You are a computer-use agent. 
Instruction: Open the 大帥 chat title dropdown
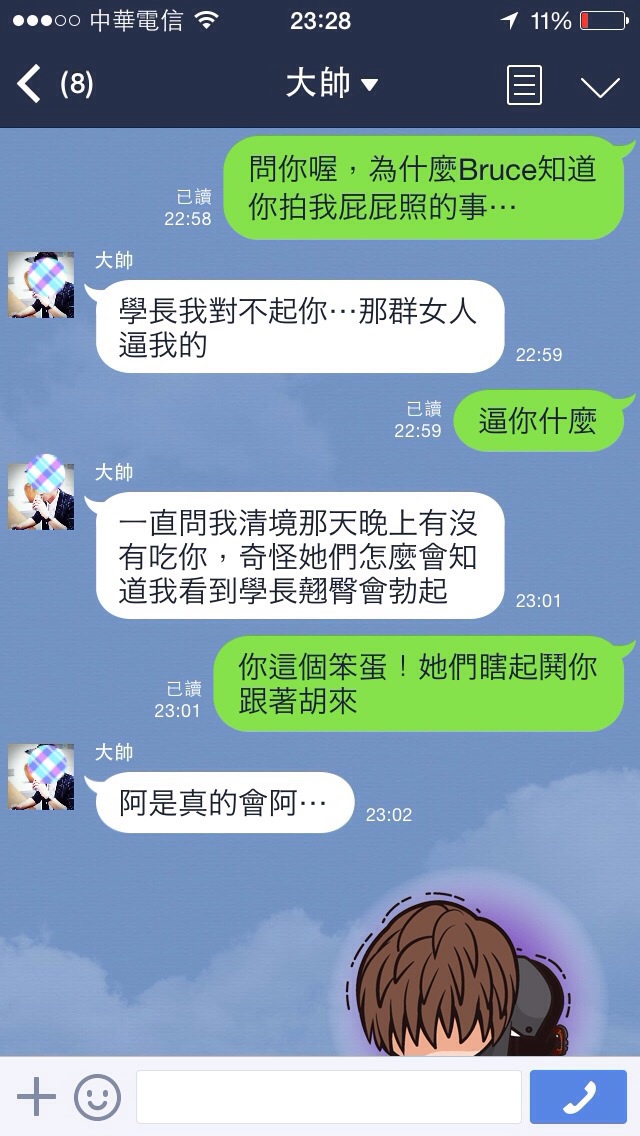pyautogui.click(x=331, y=85)
